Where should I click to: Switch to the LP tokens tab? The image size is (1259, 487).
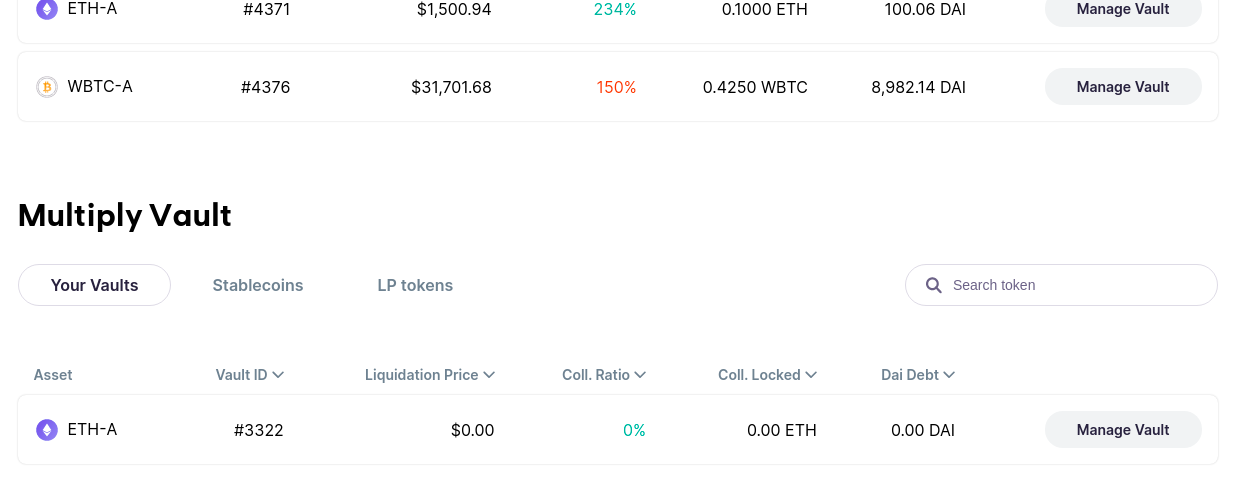[415, 285]
